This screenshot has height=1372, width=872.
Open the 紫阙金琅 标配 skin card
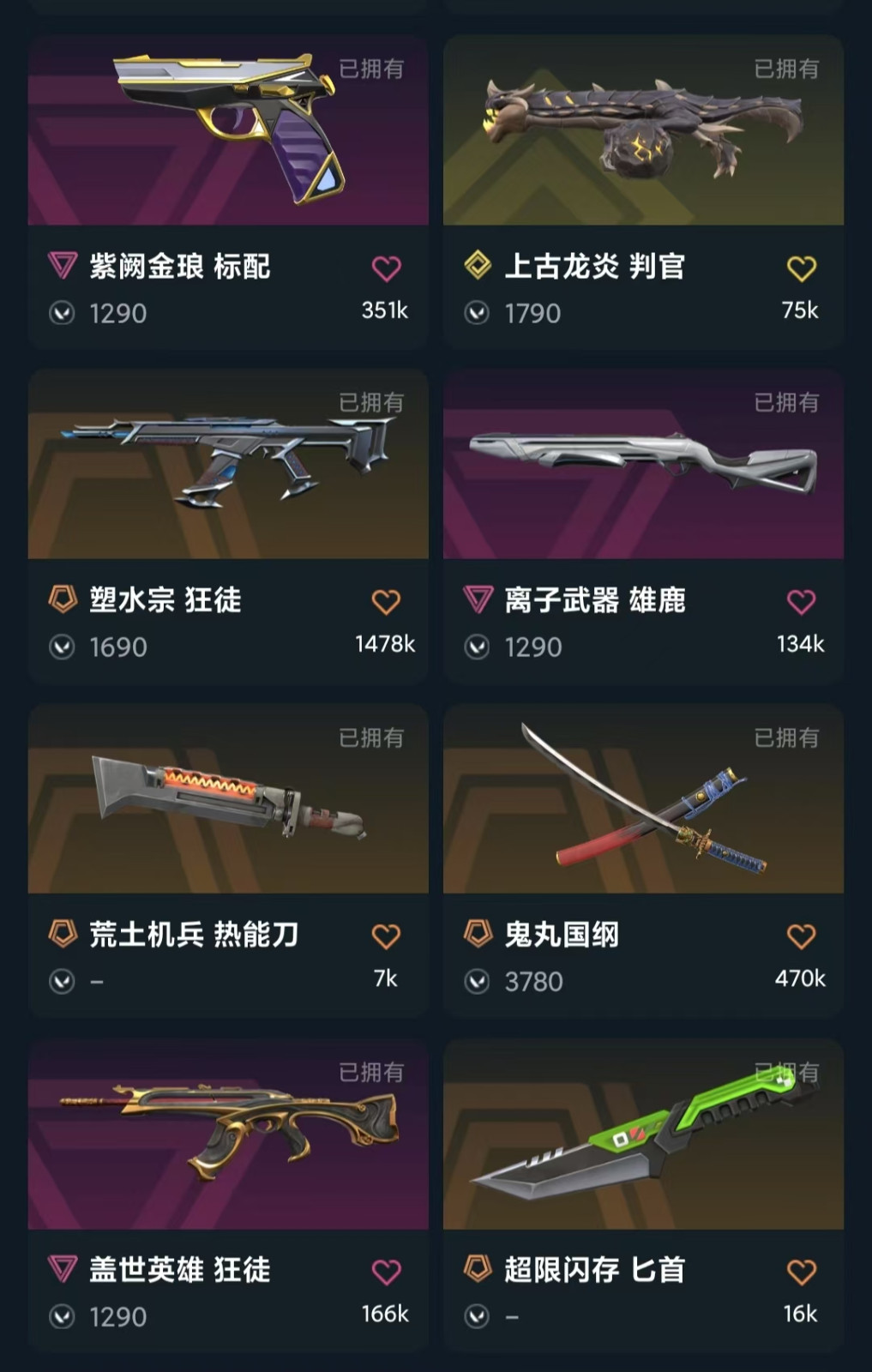coord(228,131)
